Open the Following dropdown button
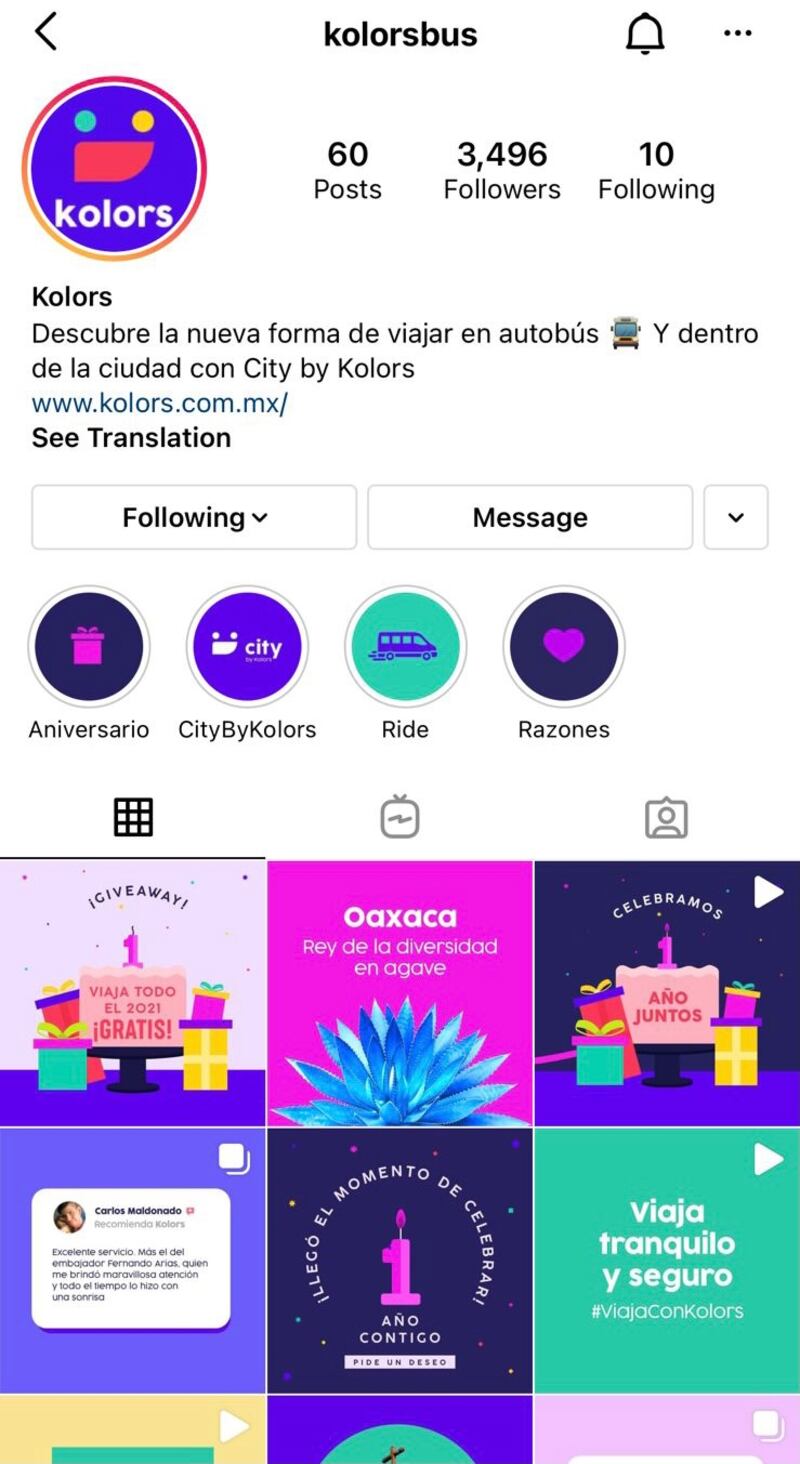This screenshot has height=1464, width=800. click(x=194, y=517)
